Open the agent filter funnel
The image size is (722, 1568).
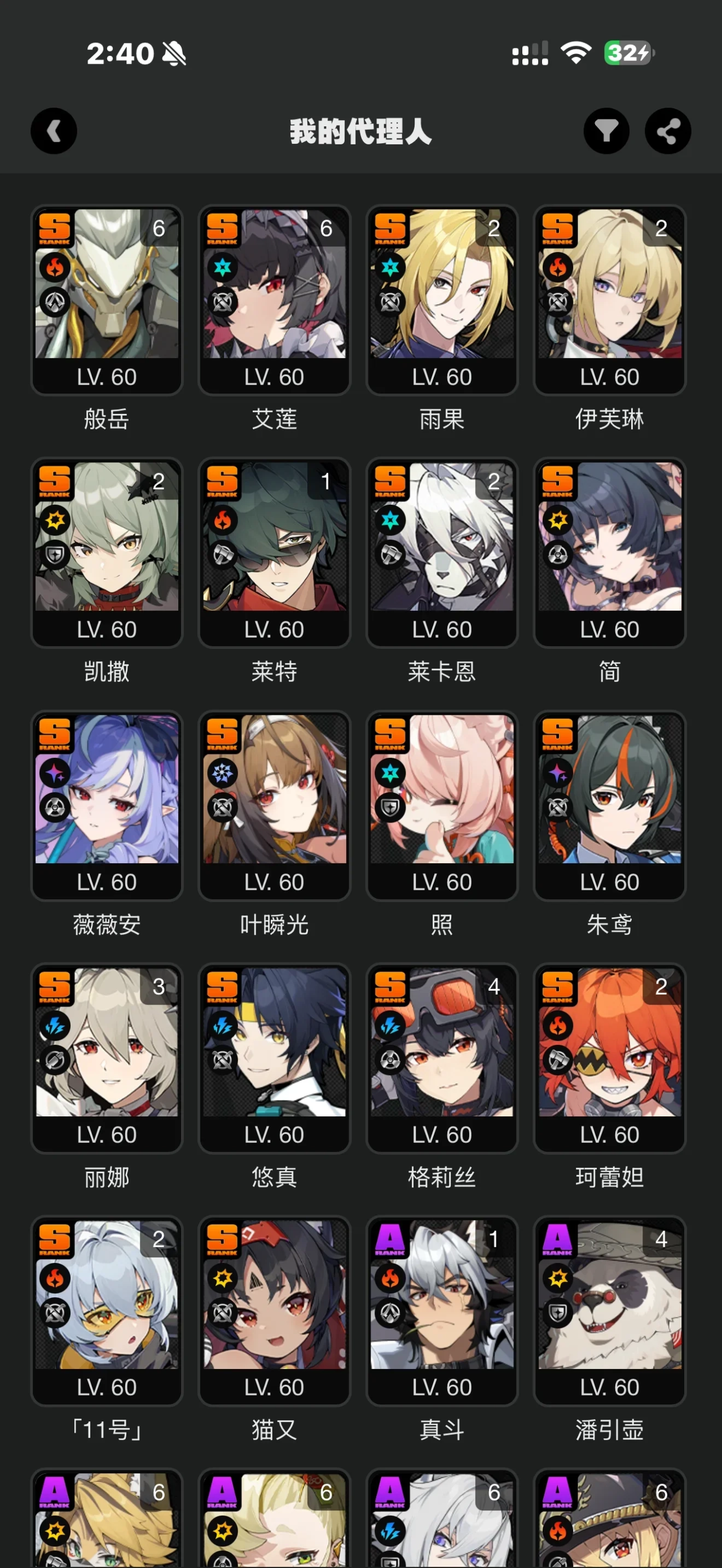(x=606, y=131)
